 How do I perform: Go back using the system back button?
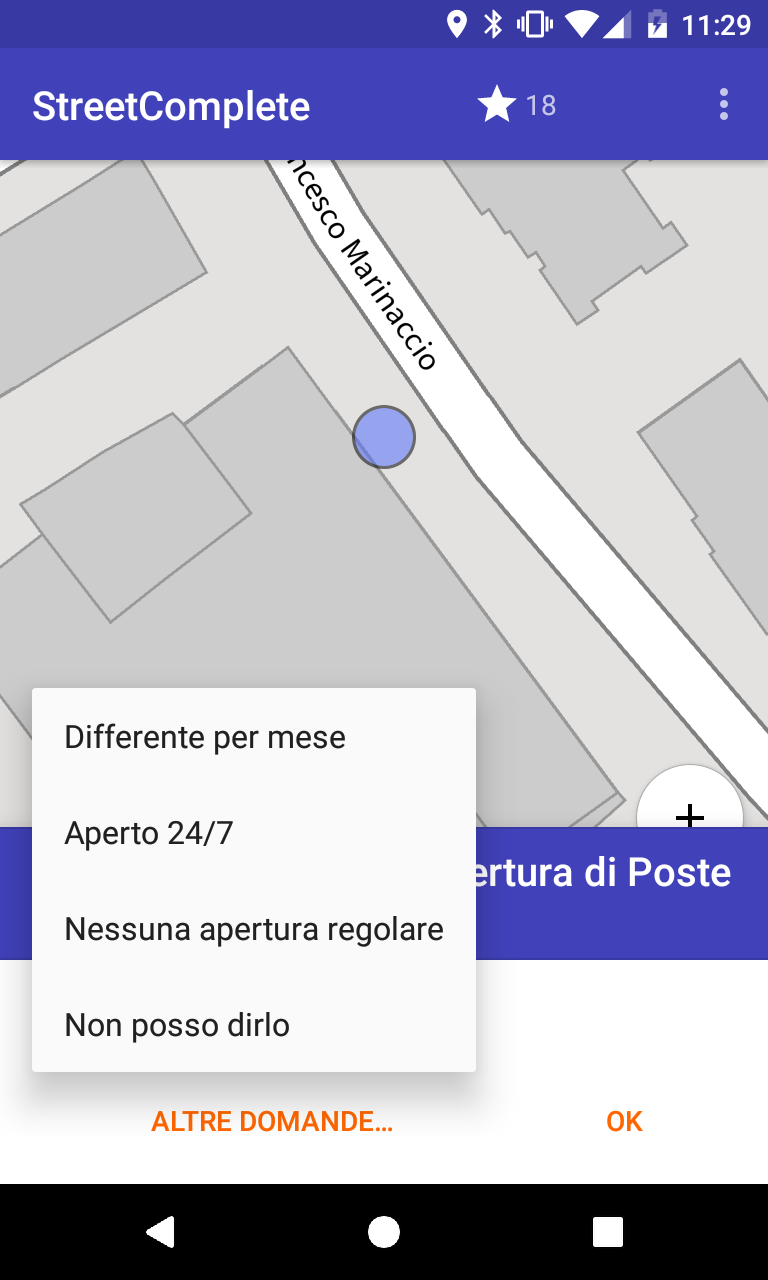pyautogui.click(x=160, y=1232)
